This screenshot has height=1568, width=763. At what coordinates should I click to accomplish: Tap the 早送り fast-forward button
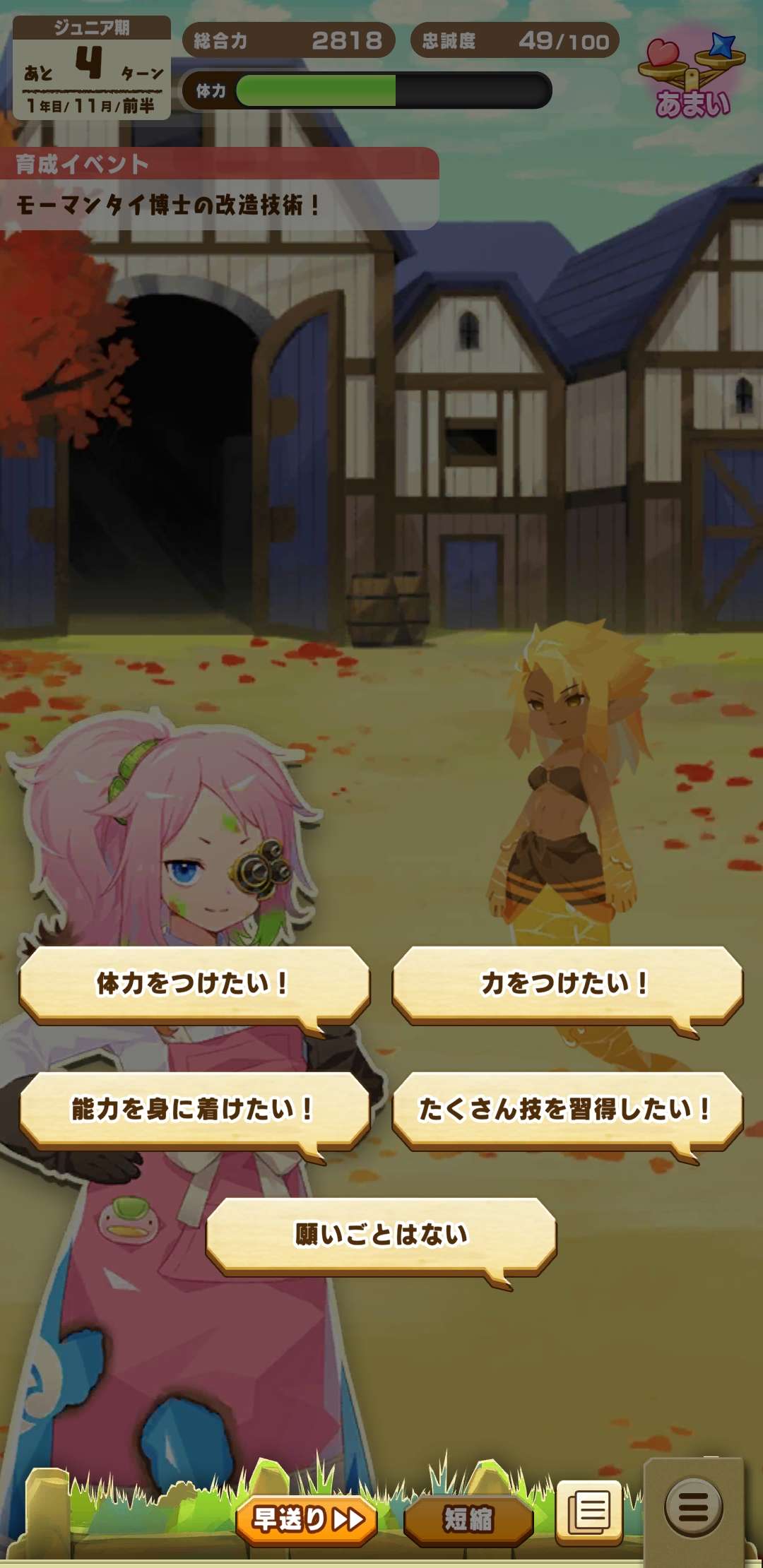click(x=307, y=1518)
